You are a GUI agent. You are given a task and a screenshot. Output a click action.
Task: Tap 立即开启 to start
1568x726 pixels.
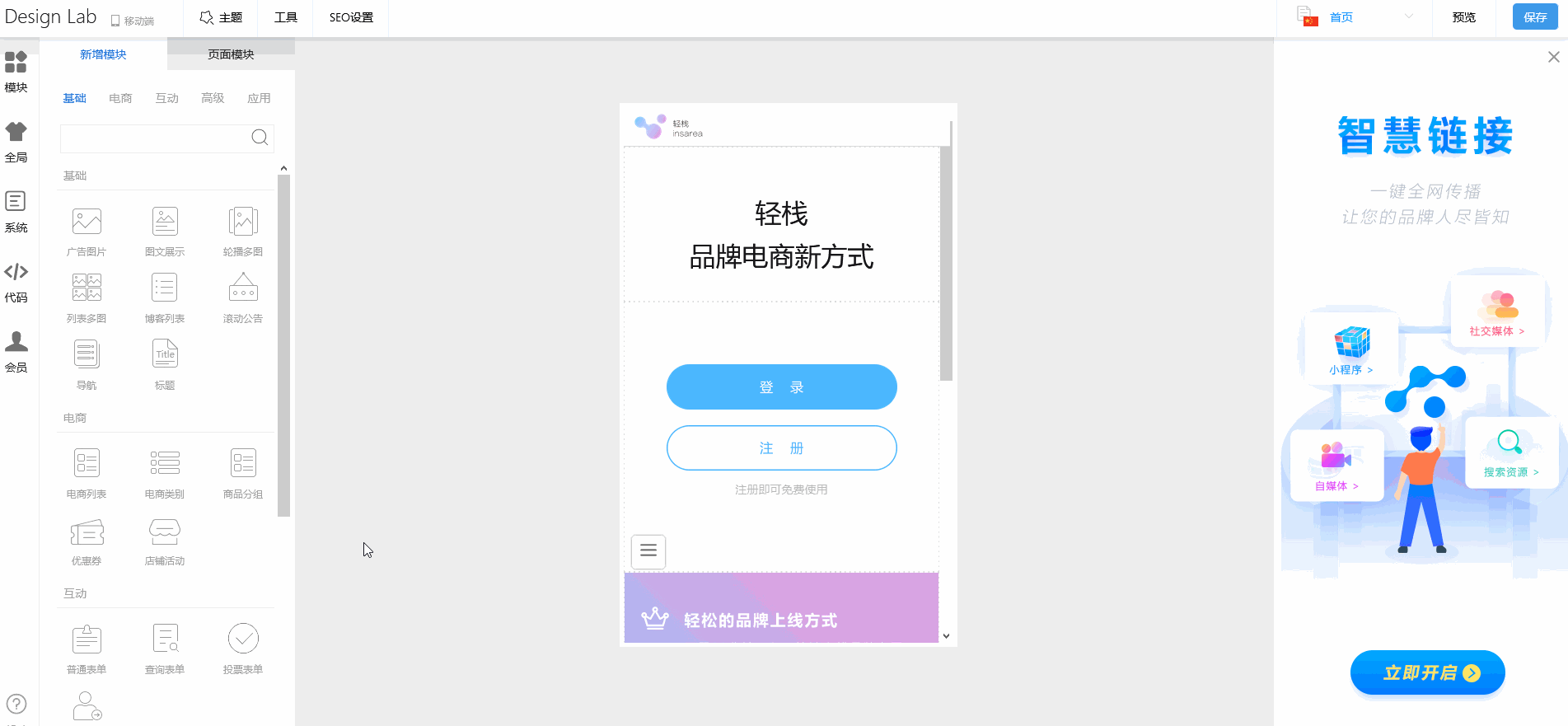(x=1427, y=672)
